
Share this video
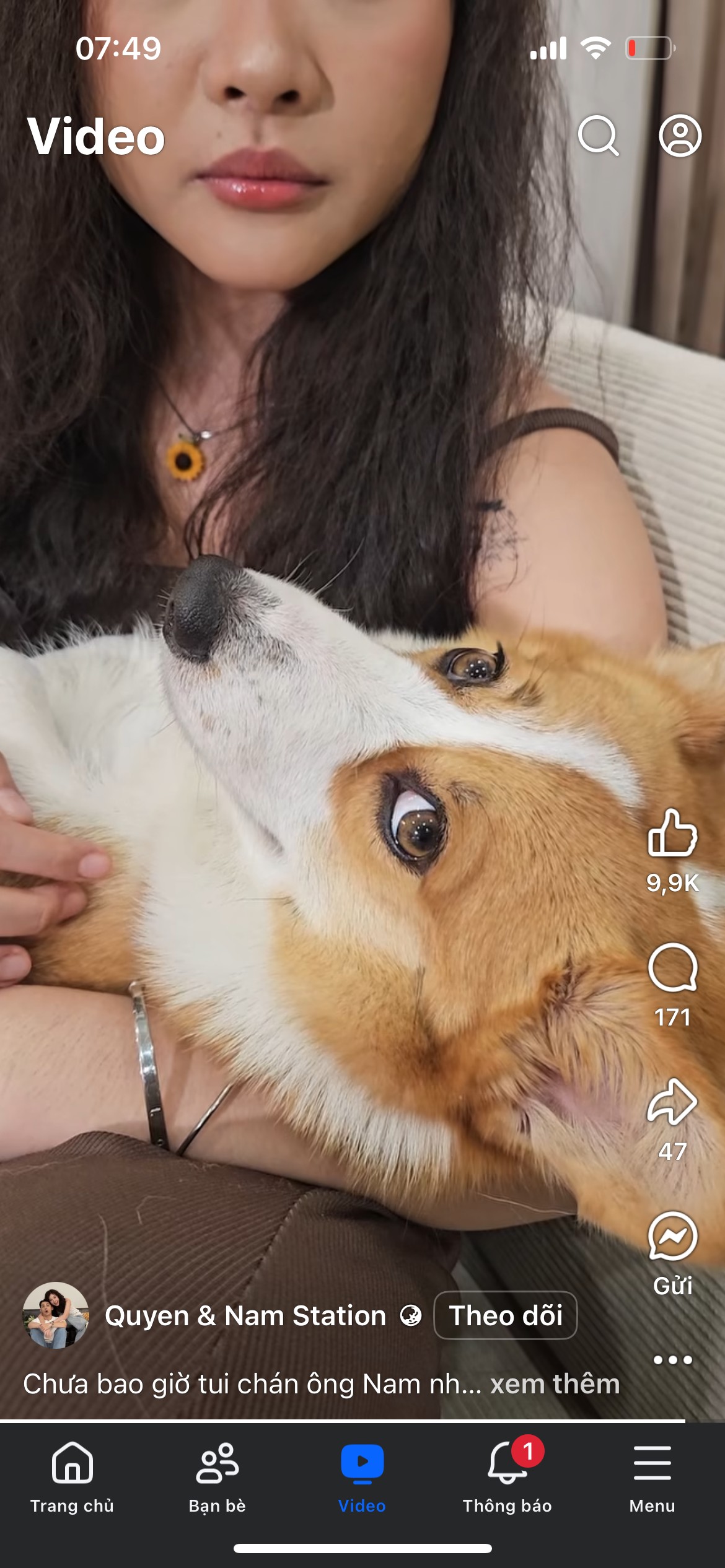pyautogui.click(x=672, y=1102)
